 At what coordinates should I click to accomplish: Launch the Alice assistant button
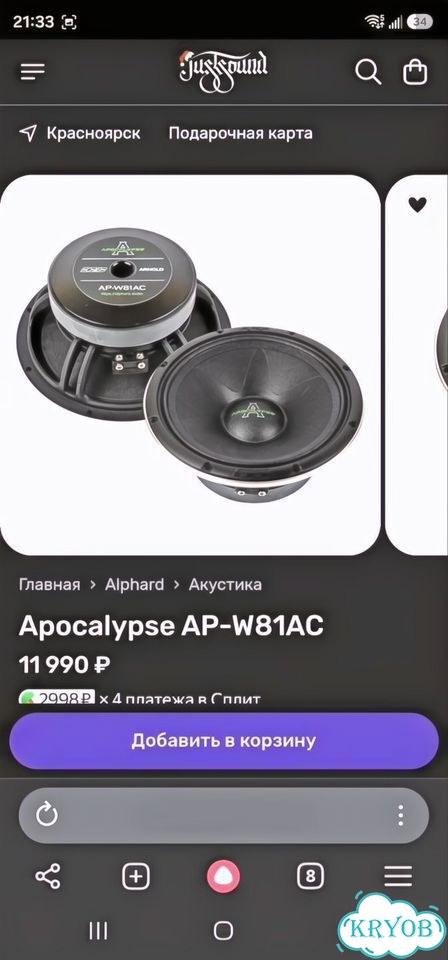[223, 877]
